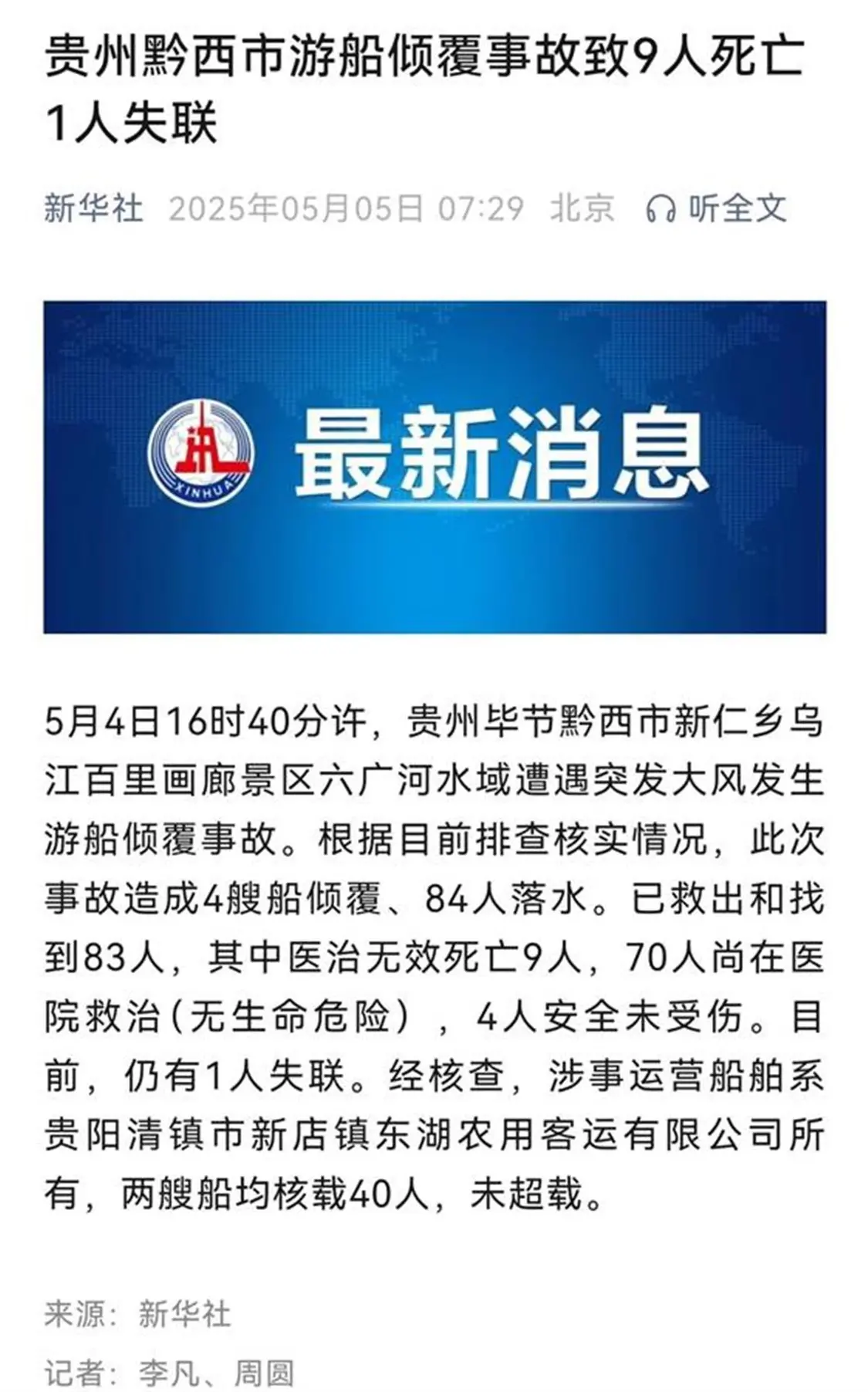The height and width of the screenshot is (1392, 868).
Task: Tap 听全文 to listen to the article
Action: (715, 208)
